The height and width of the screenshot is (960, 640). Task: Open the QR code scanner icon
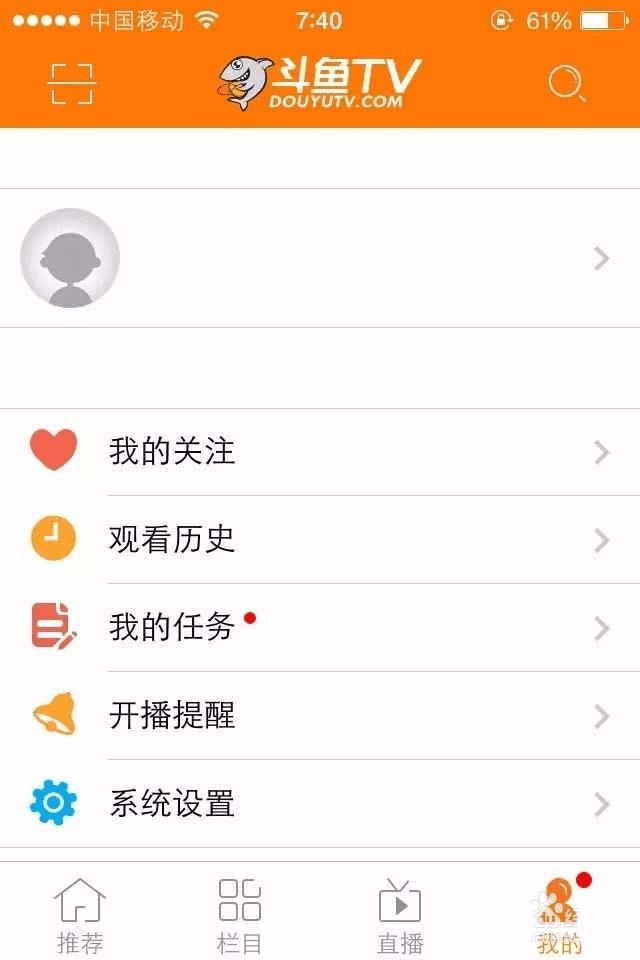point(72,83)
